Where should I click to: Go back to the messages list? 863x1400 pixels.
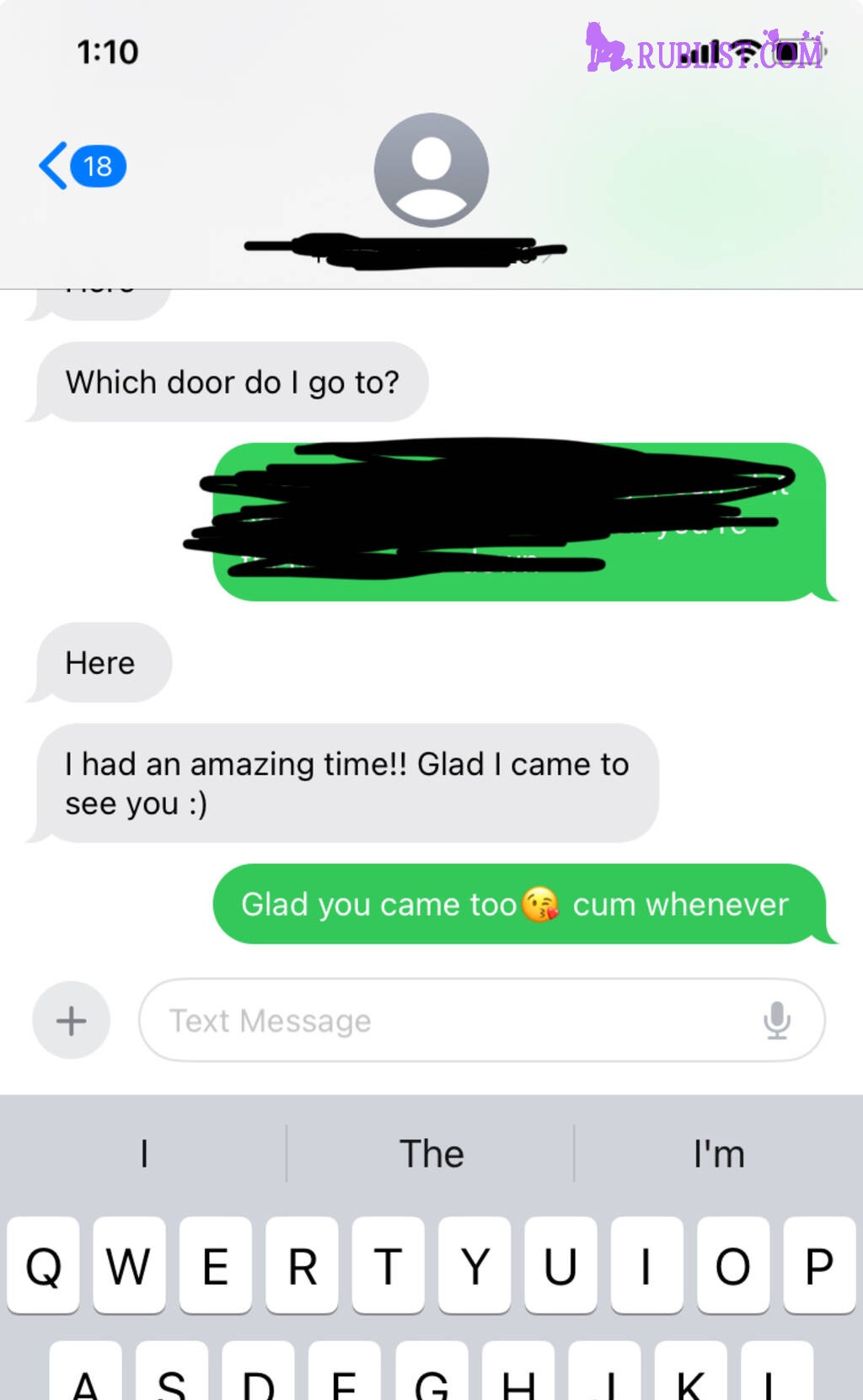tap(80, 166)
